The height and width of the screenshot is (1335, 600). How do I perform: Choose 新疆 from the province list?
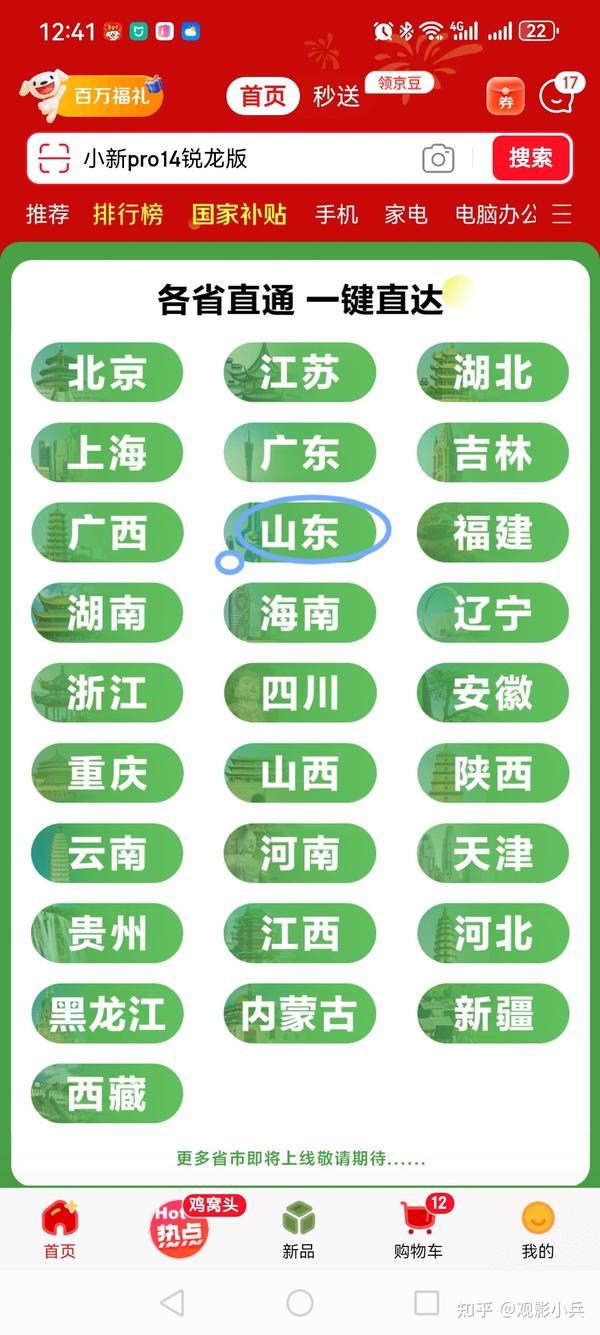493,1013
